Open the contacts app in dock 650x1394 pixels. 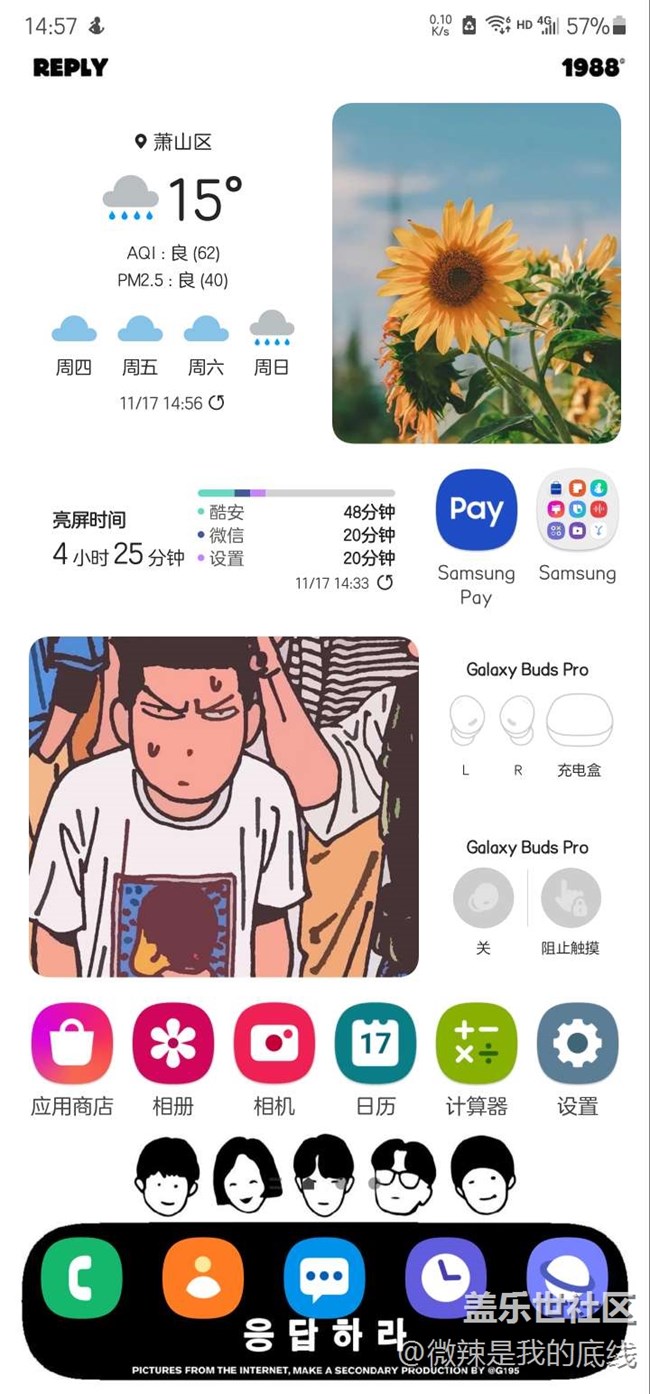203,1277
